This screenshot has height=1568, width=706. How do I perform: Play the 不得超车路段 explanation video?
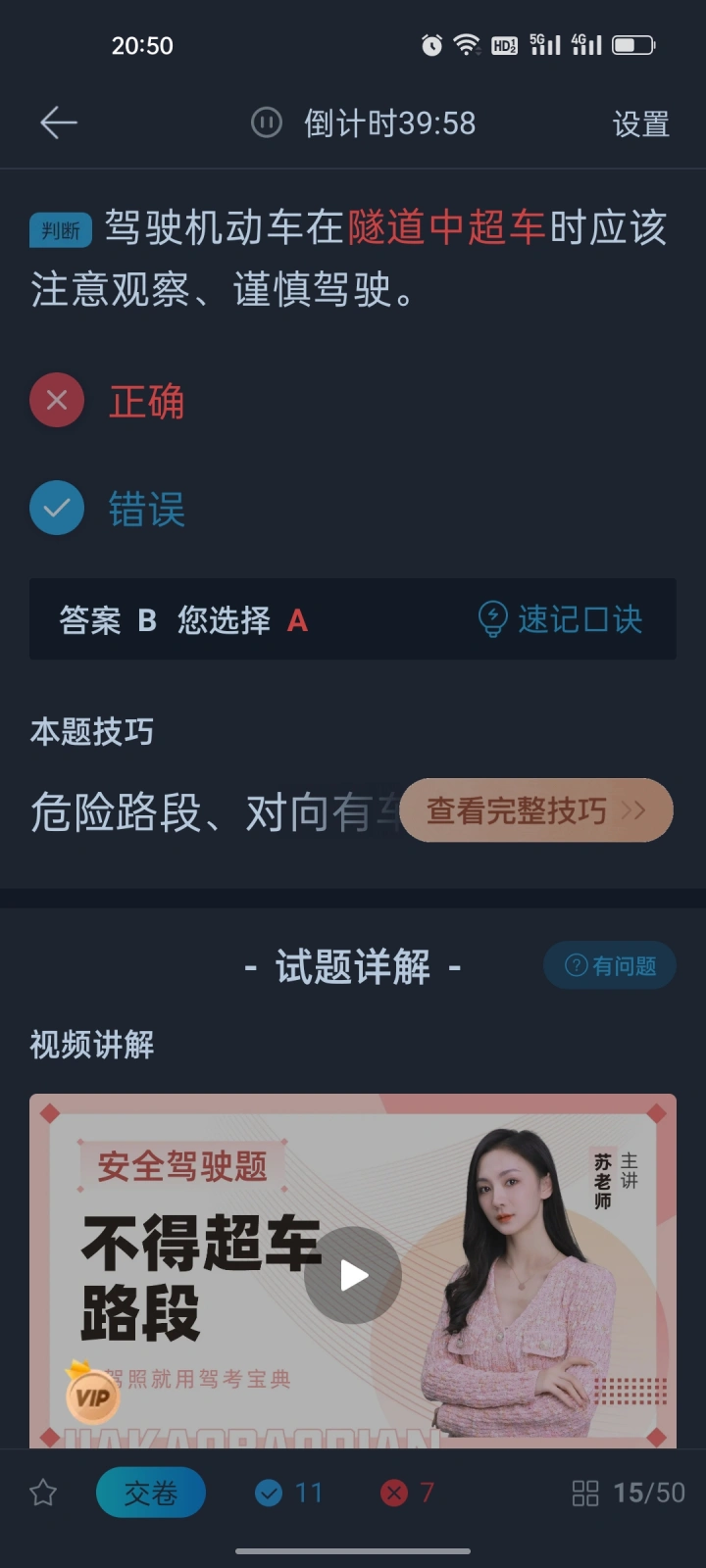(353, 1275)
